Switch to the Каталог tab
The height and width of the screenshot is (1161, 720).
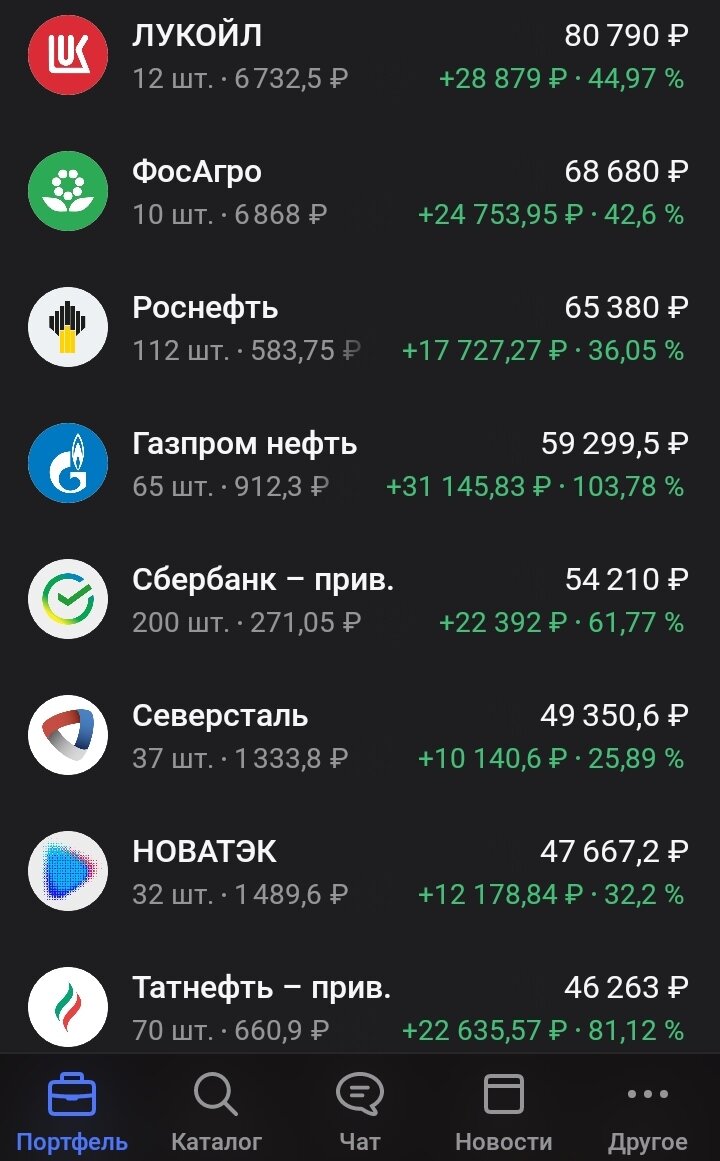pyautogui.click(x=216, y=1110)
